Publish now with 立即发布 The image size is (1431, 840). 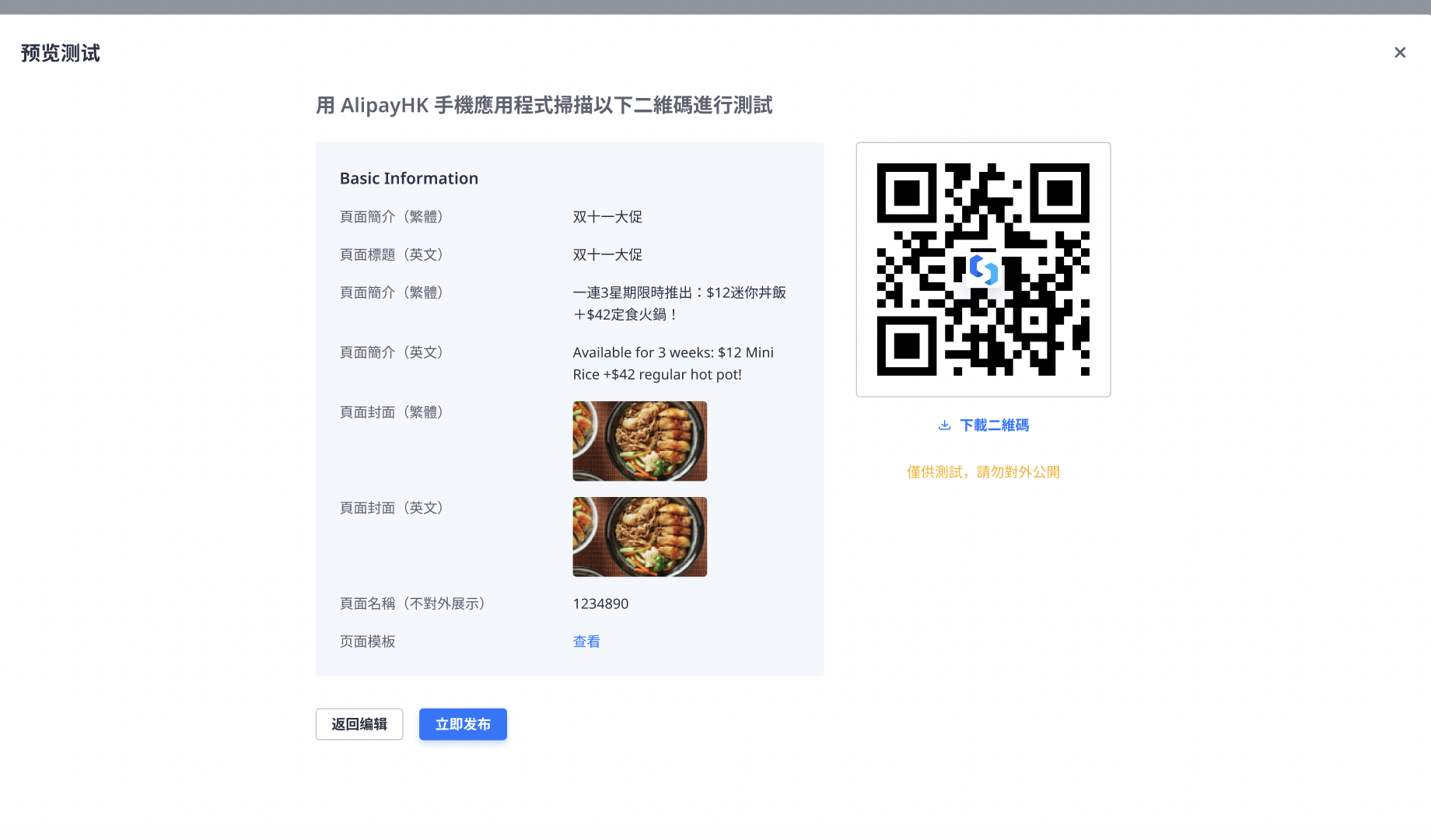463,724
